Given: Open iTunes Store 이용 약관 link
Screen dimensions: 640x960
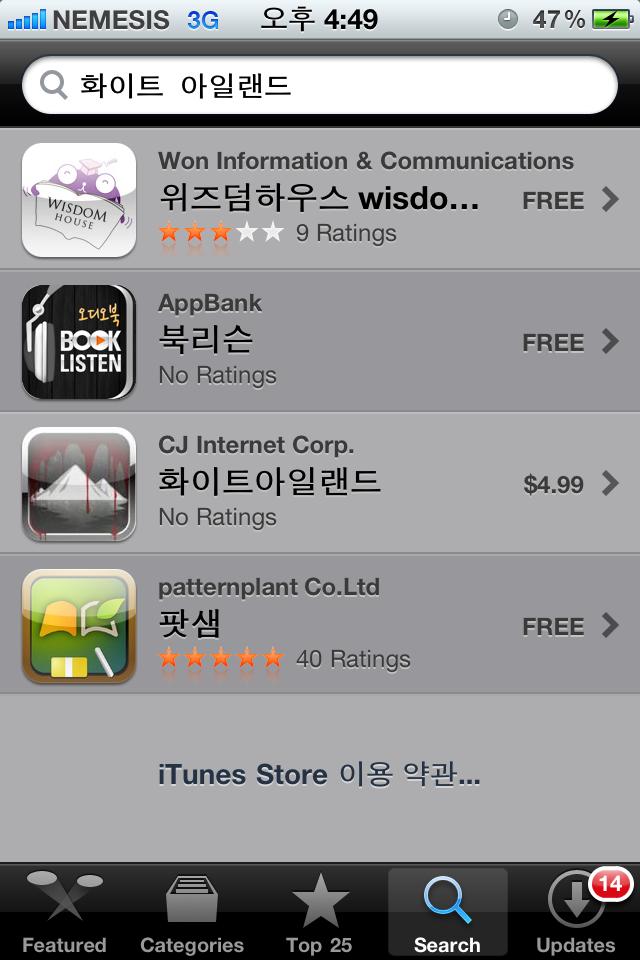Looking at the screenshot, I should click(320, 775).
